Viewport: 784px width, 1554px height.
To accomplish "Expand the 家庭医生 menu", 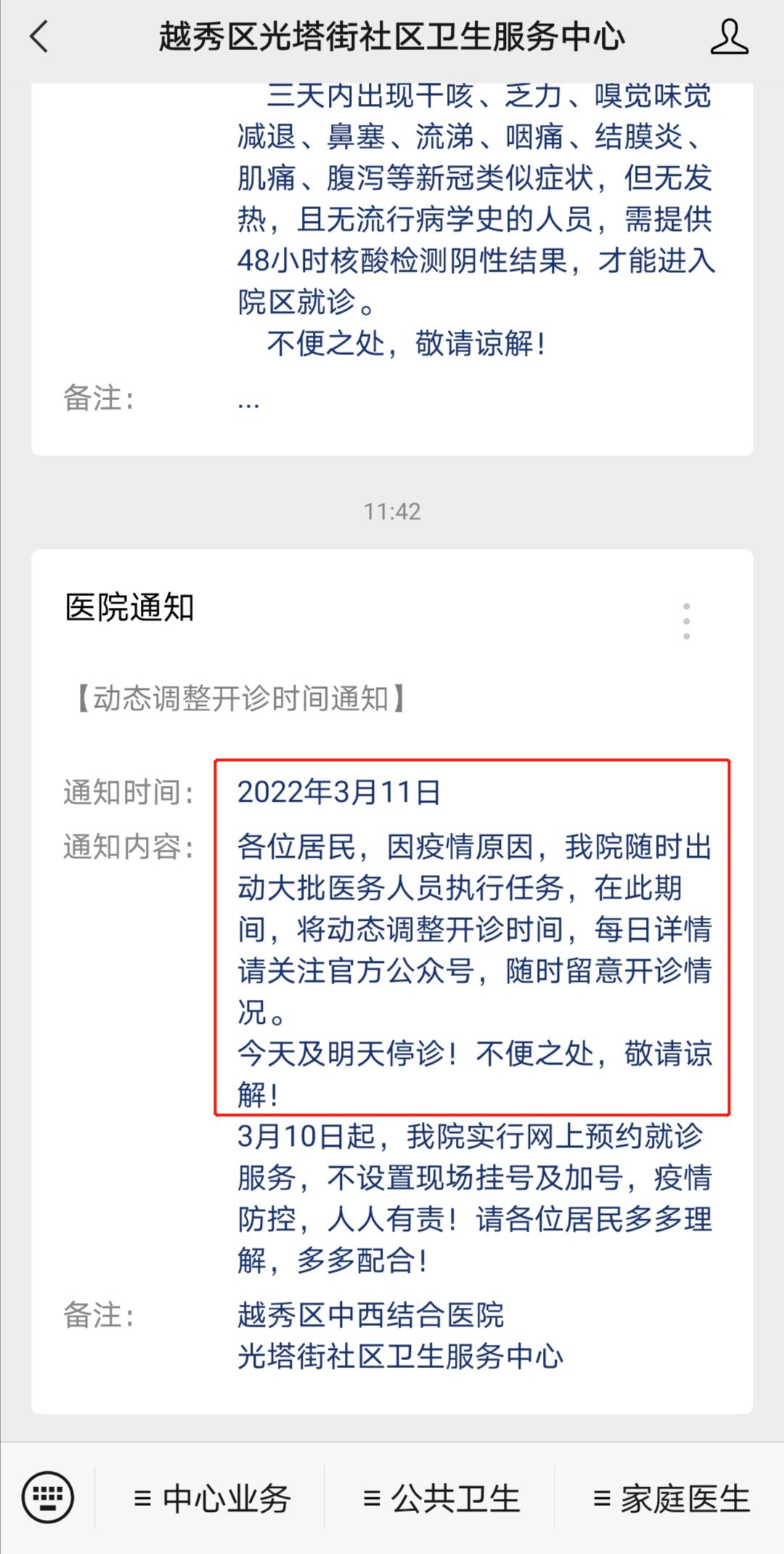I will [x=671, y=1498].
